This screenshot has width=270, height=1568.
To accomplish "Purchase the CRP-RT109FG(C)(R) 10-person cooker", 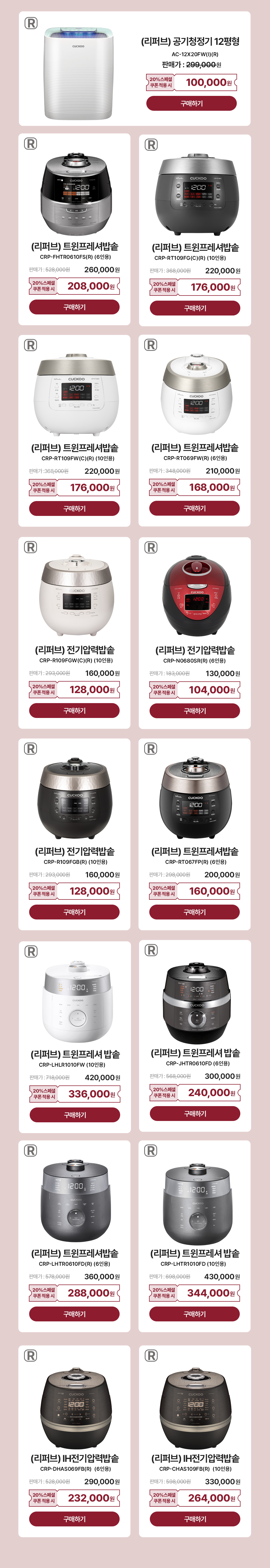I will pyautogui.click(x=195, y=308).
